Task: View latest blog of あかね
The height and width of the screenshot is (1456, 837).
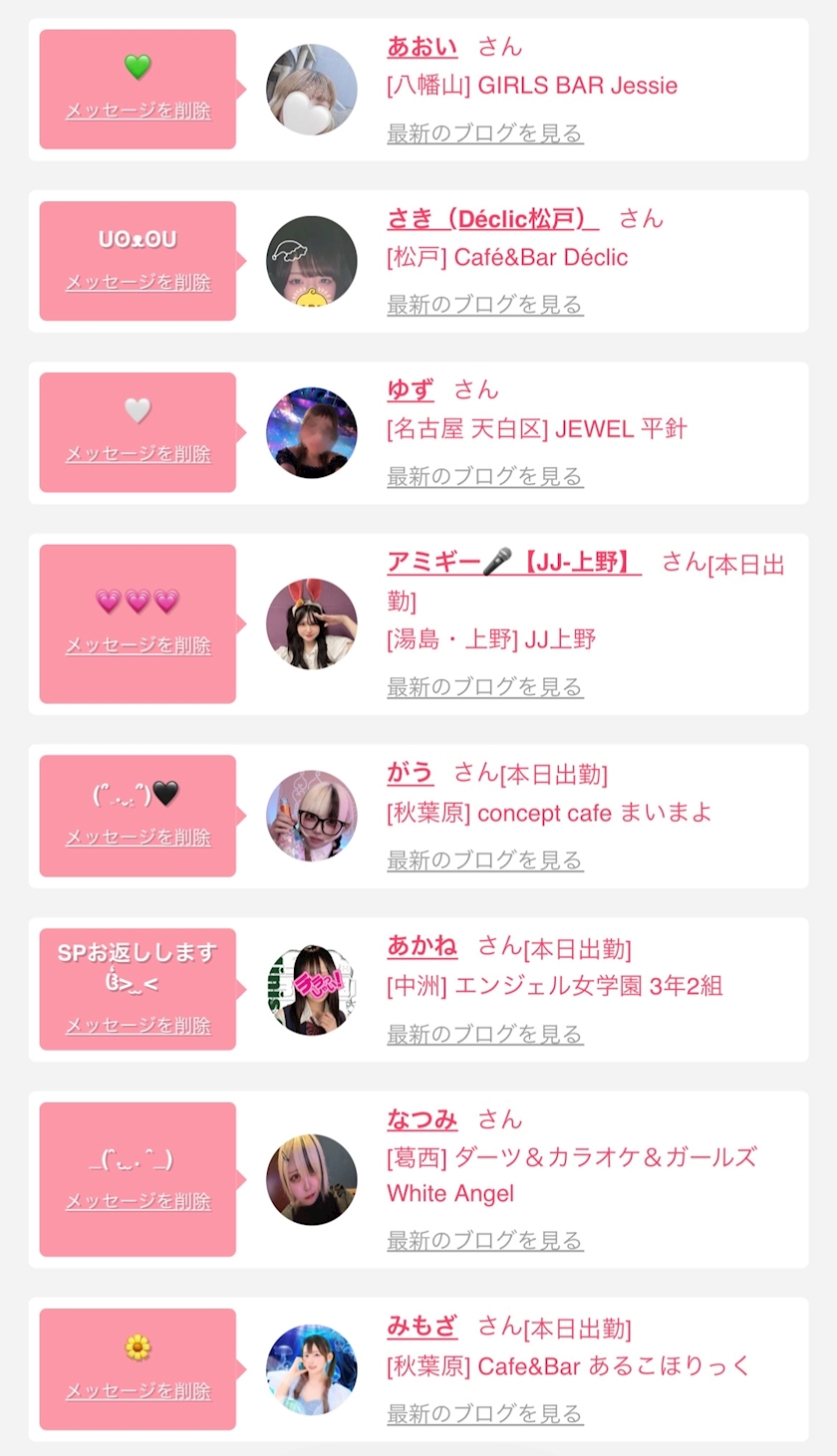Action: [485, 1034]
